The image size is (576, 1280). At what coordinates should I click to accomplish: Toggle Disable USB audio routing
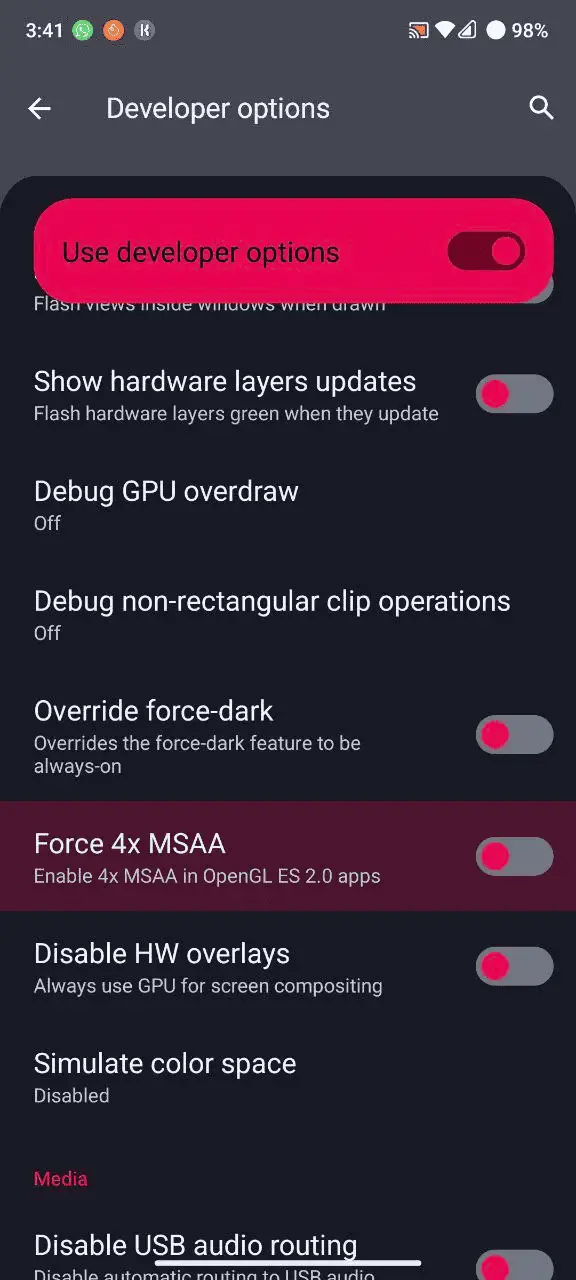[x=514, y=1265]
